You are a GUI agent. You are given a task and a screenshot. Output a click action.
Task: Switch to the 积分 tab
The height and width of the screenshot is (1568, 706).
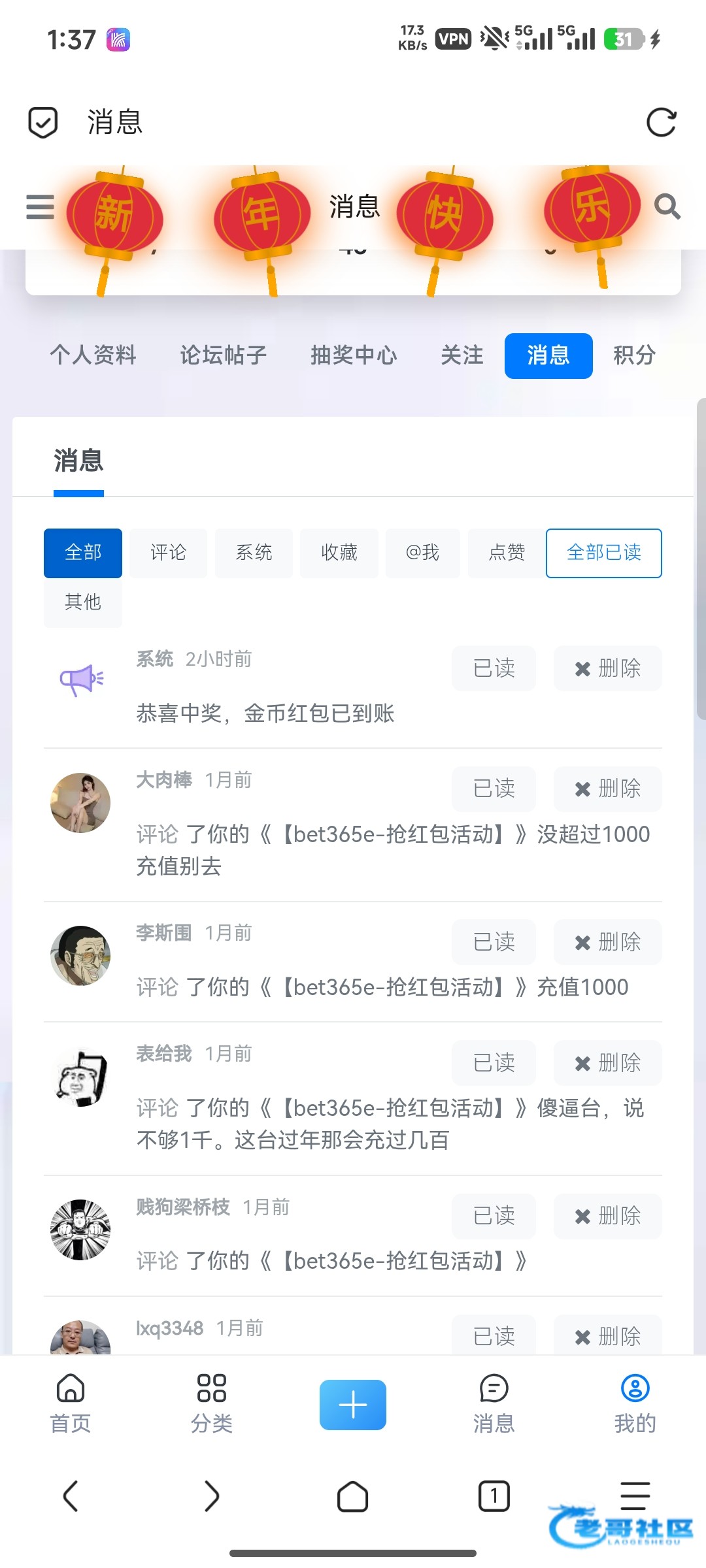(634, 355)
